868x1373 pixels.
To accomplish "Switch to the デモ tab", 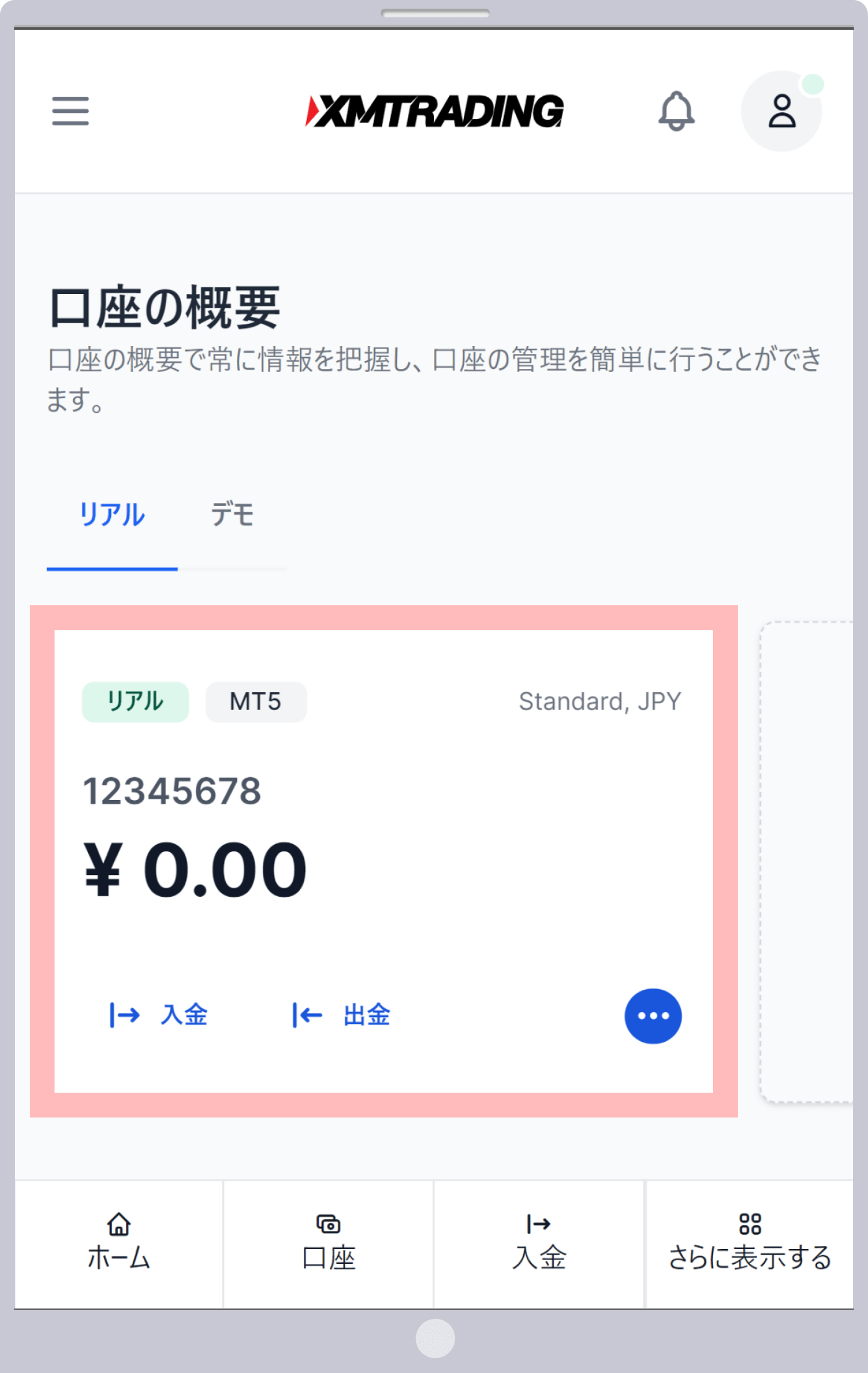I will (233, 514).
